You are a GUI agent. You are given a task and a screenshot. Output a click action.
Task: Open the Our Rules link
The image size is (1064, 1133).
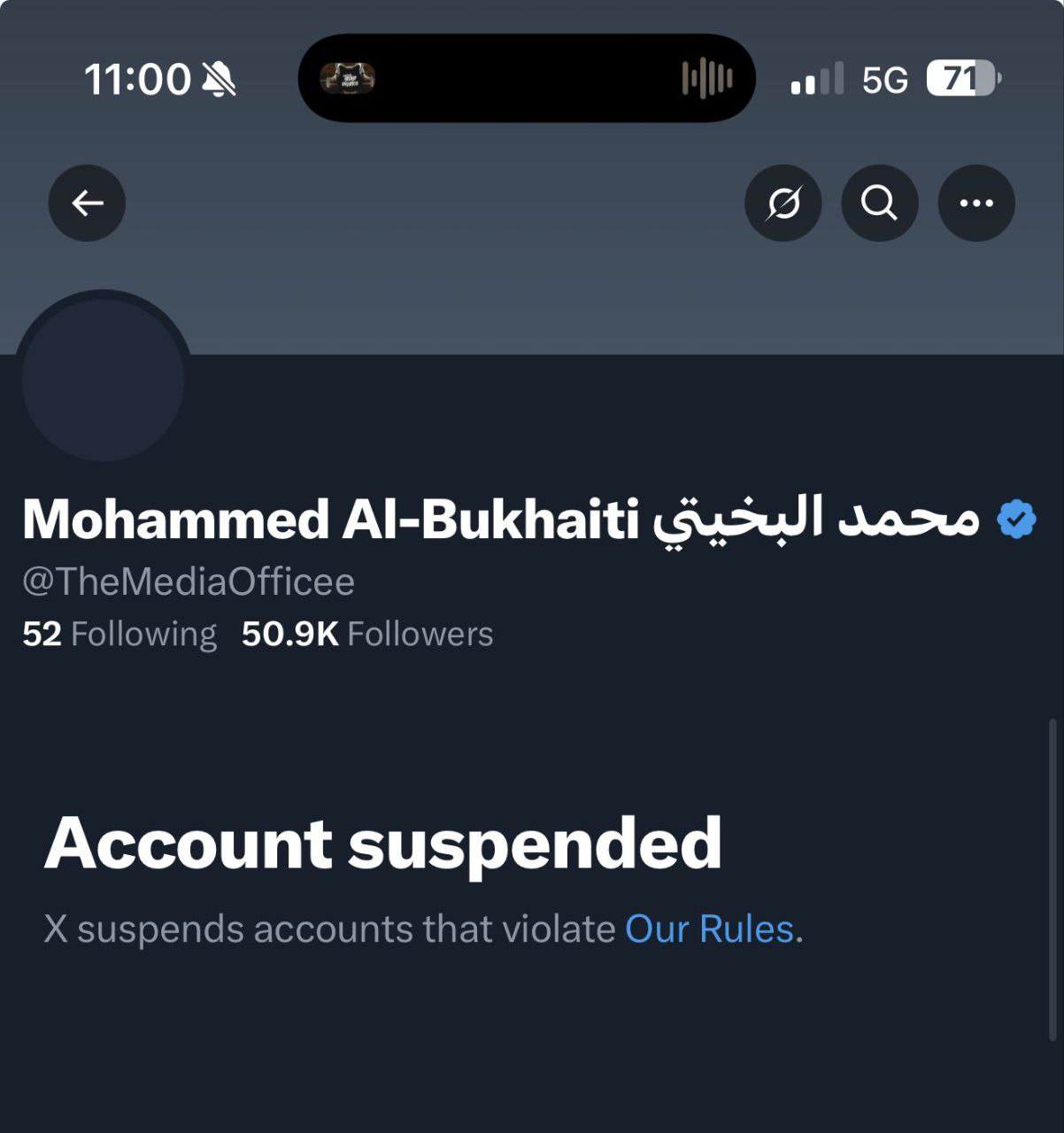709,929
